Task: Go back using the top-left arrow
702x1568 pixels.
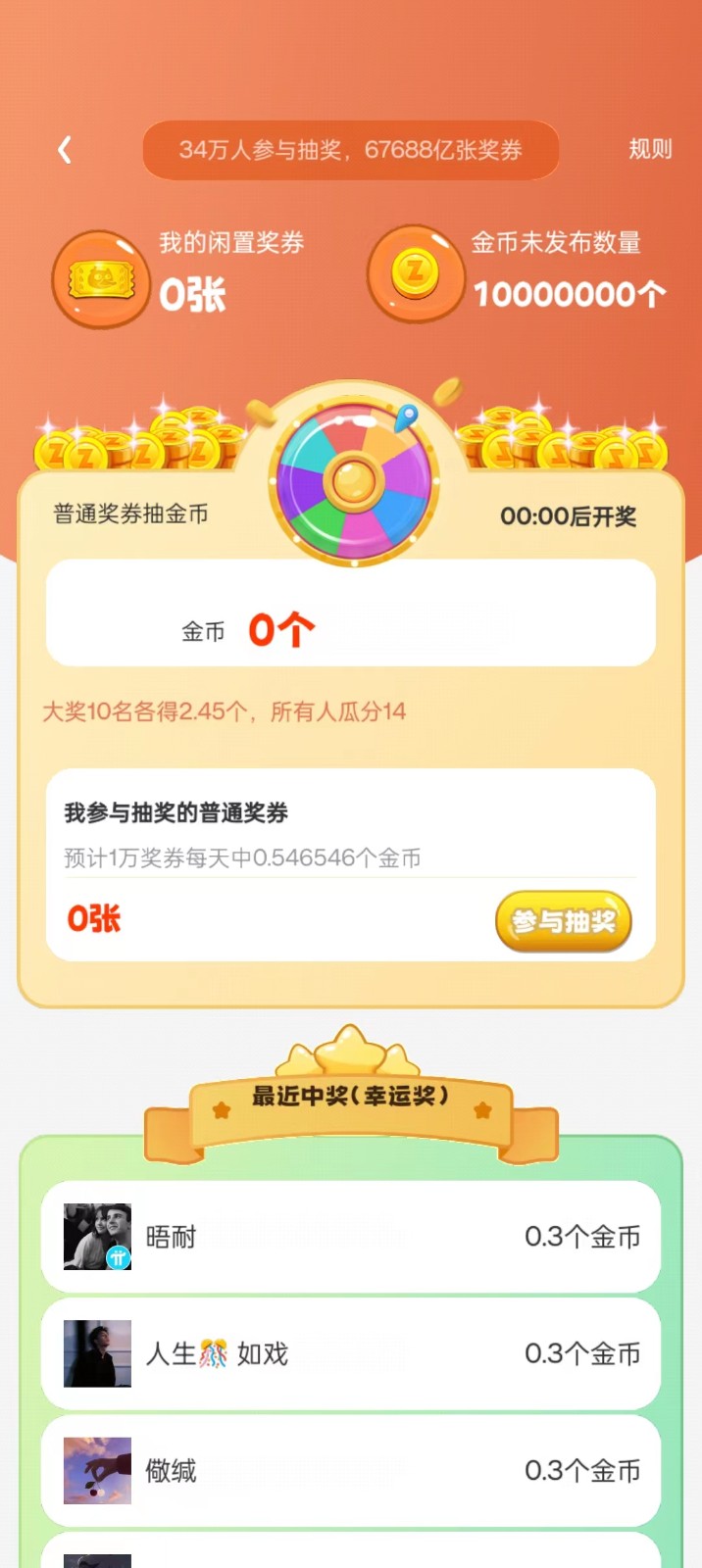Action: click(x=65, y=150)
